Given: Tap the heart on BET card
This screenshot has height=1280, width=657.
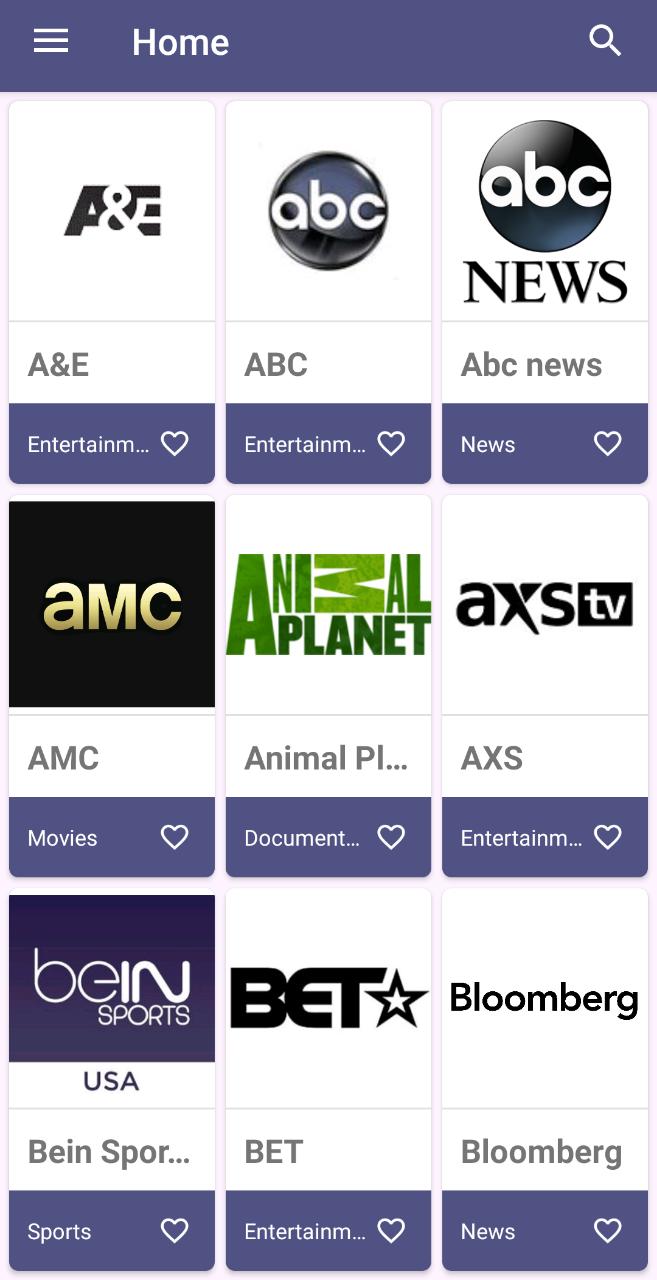Looking at the screenshot, I should click(x=391, y=1231).
